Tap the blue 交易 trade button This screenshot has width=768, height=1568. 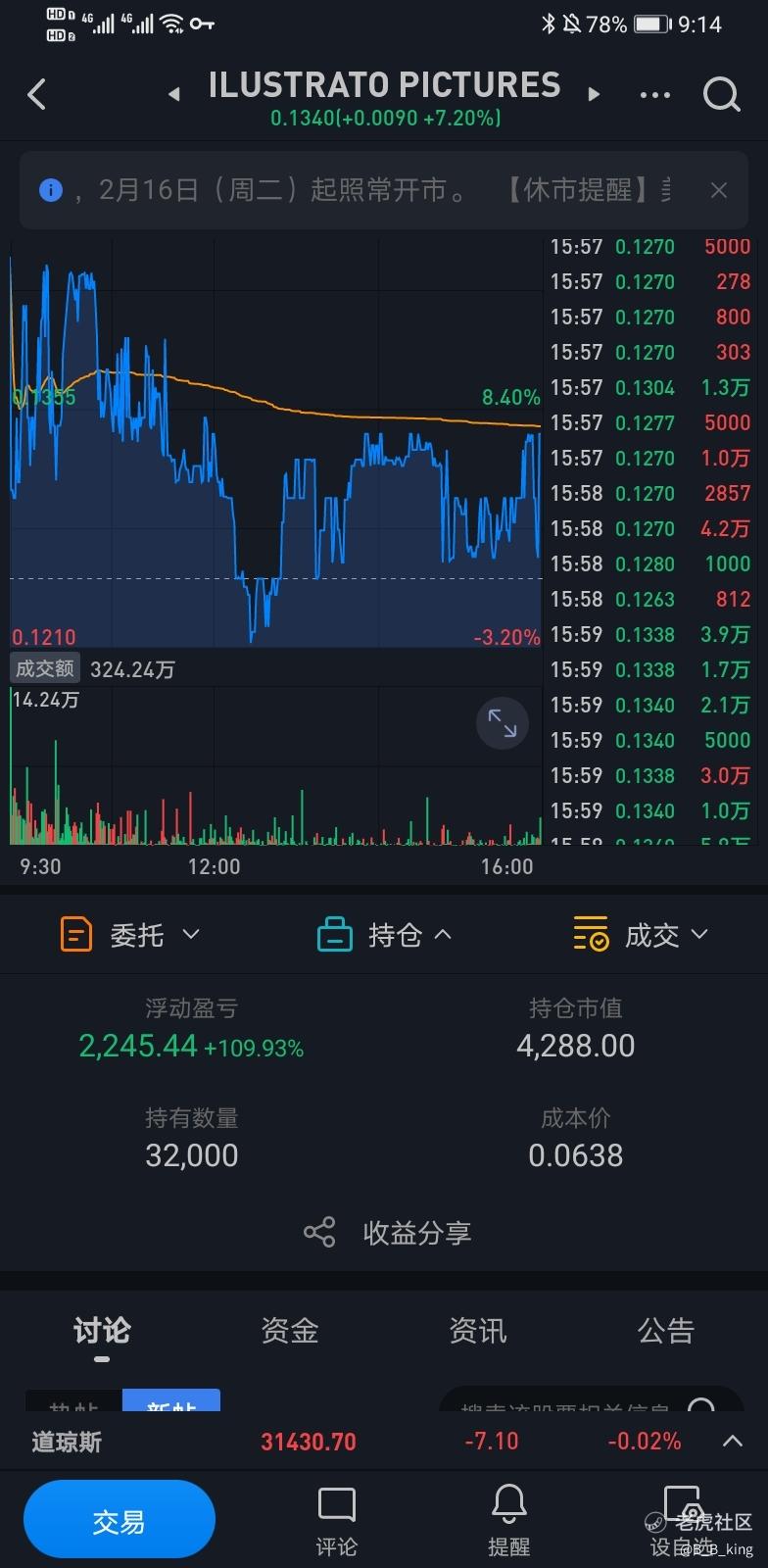point(120,1520)
